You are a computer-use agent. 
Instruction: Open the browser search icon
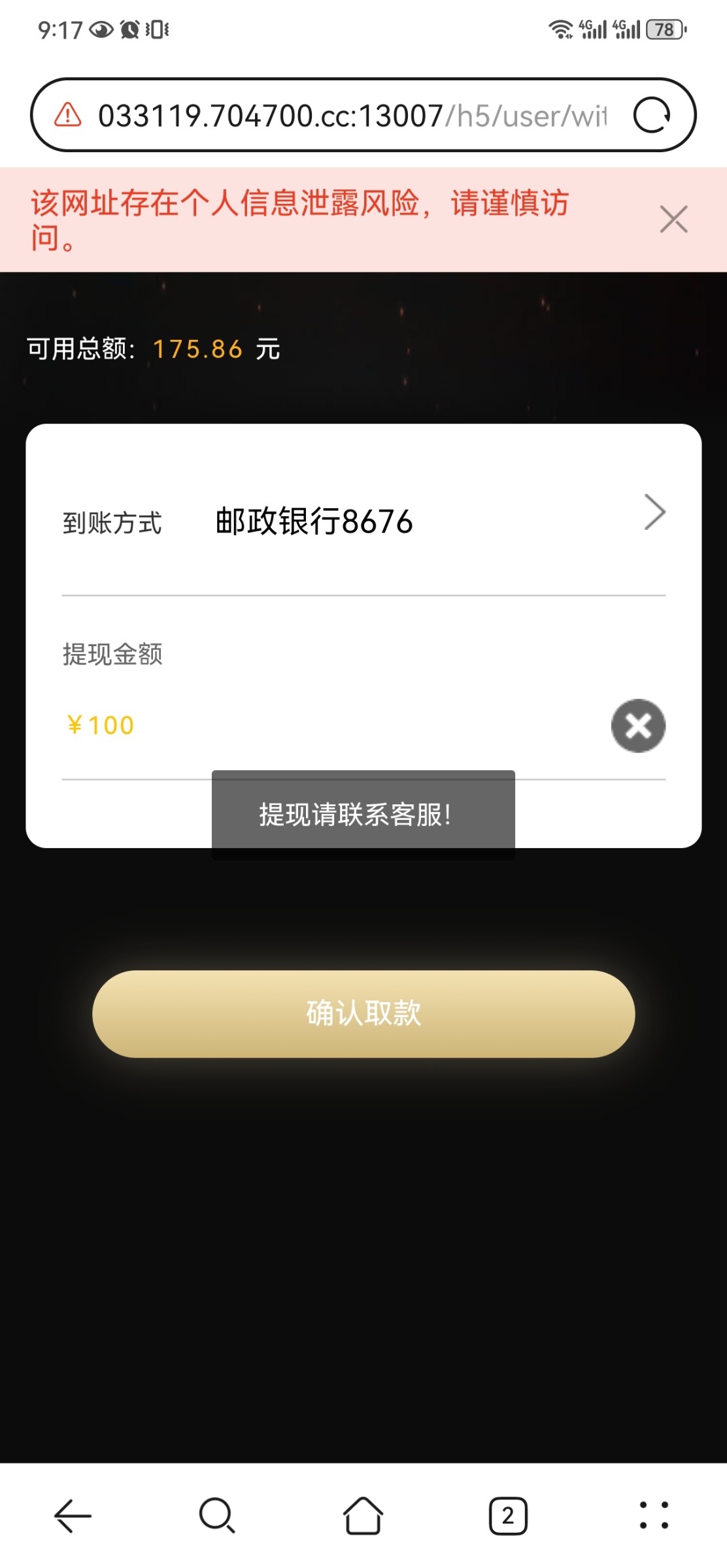pos(217,1515)
